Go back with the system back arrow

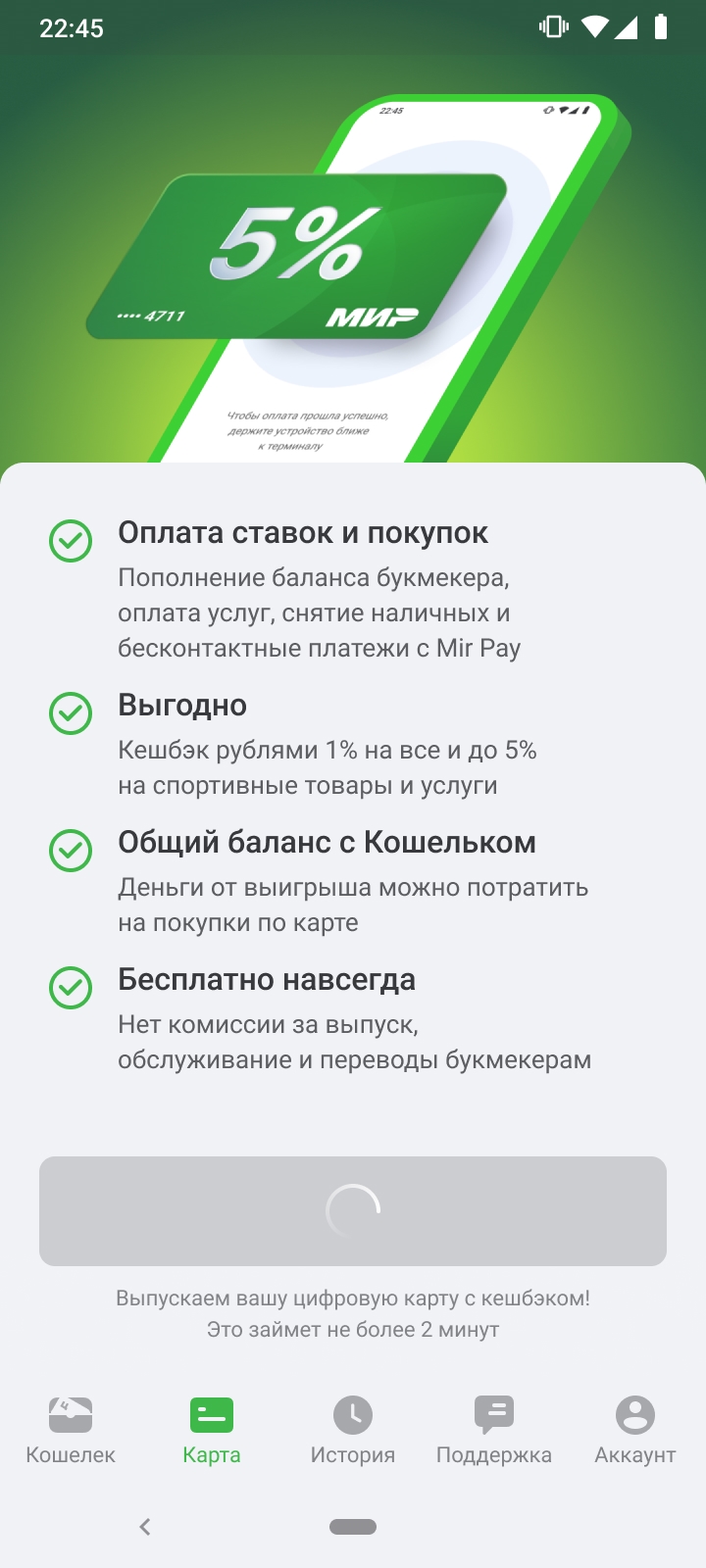tap(145, 1526)
